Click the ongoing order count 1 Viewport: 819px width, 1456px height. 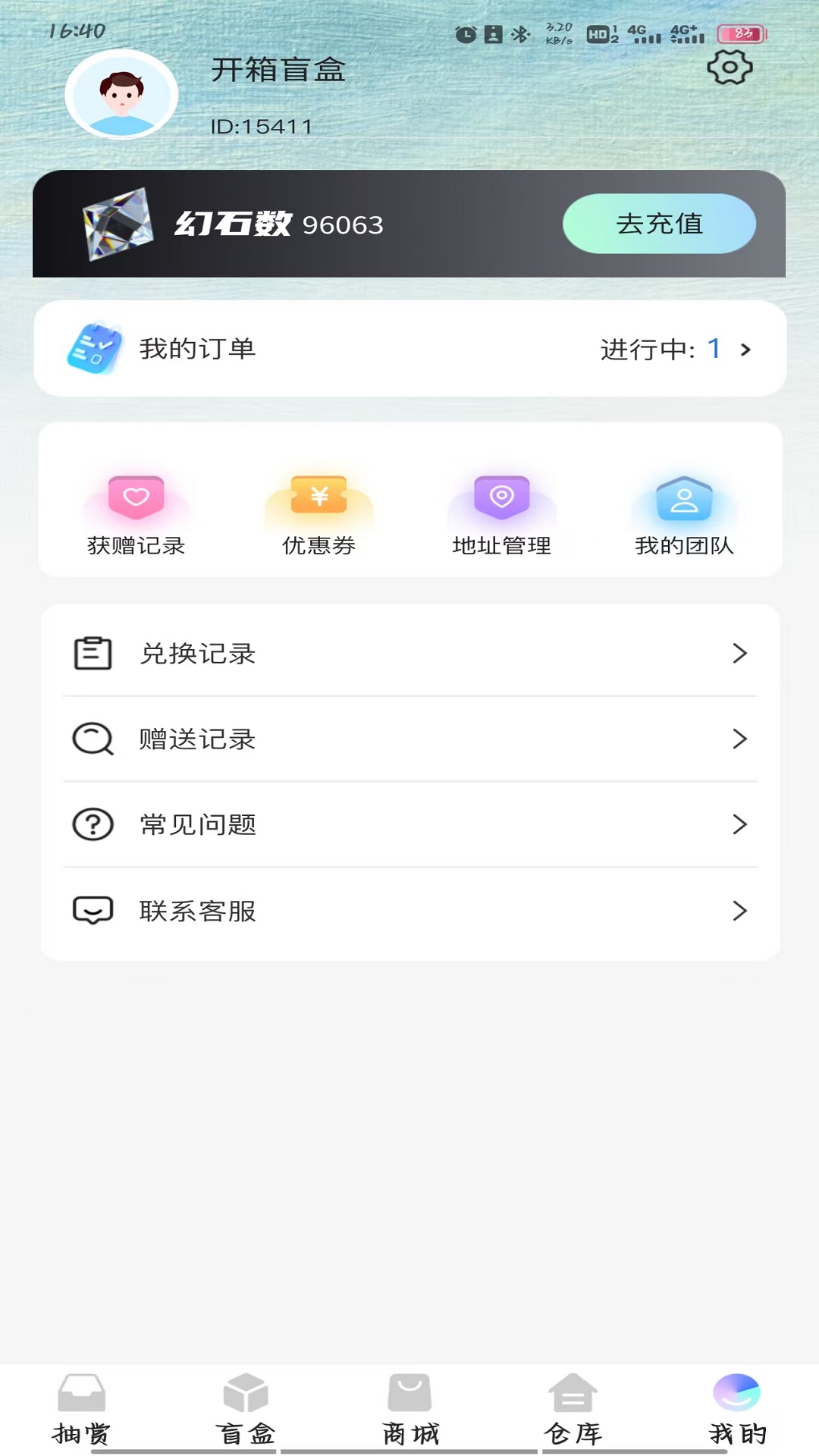point(714,348)
